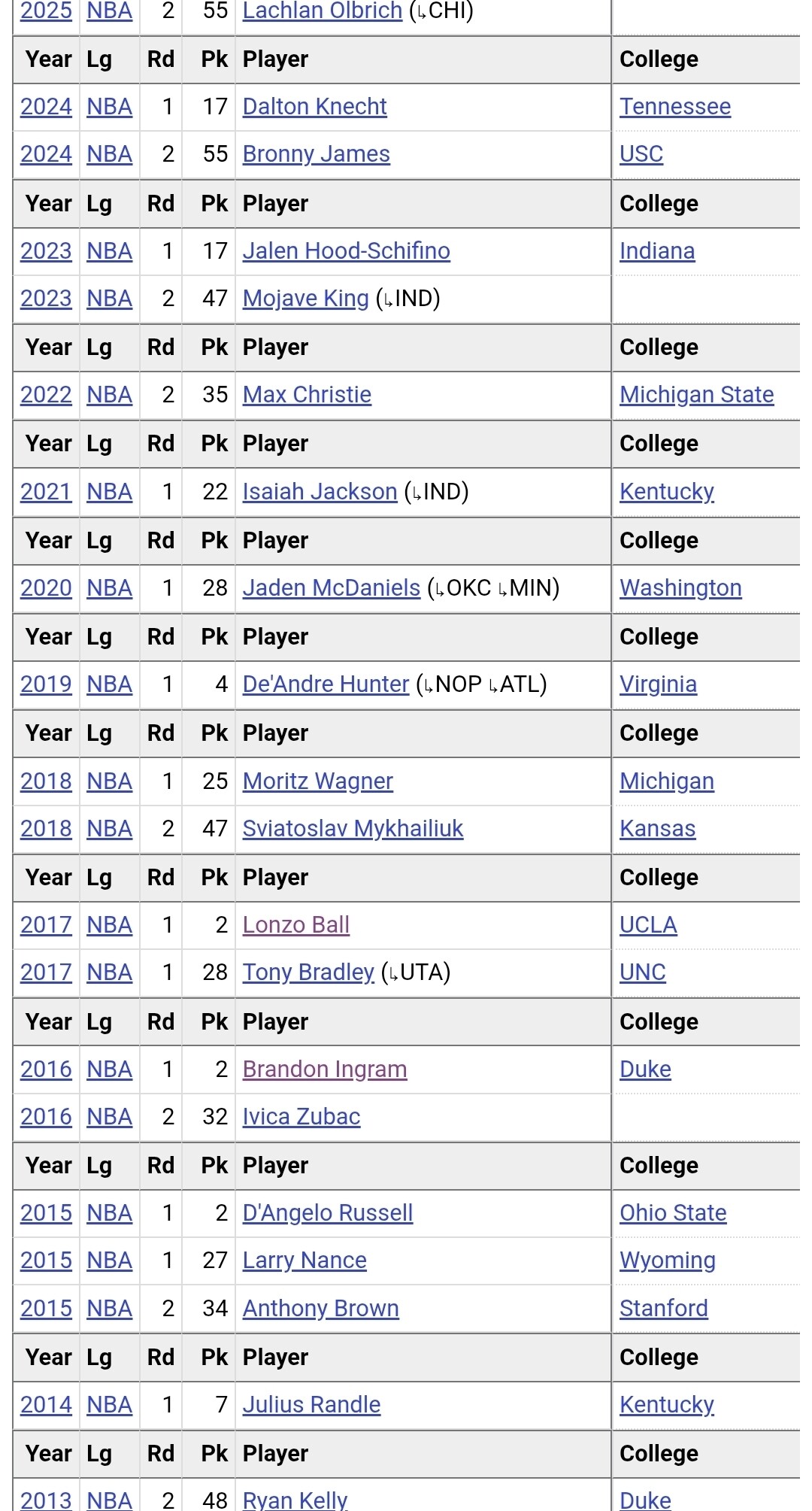Open Bronny James player link
812x1511 pixels.
tap(316, 154)
